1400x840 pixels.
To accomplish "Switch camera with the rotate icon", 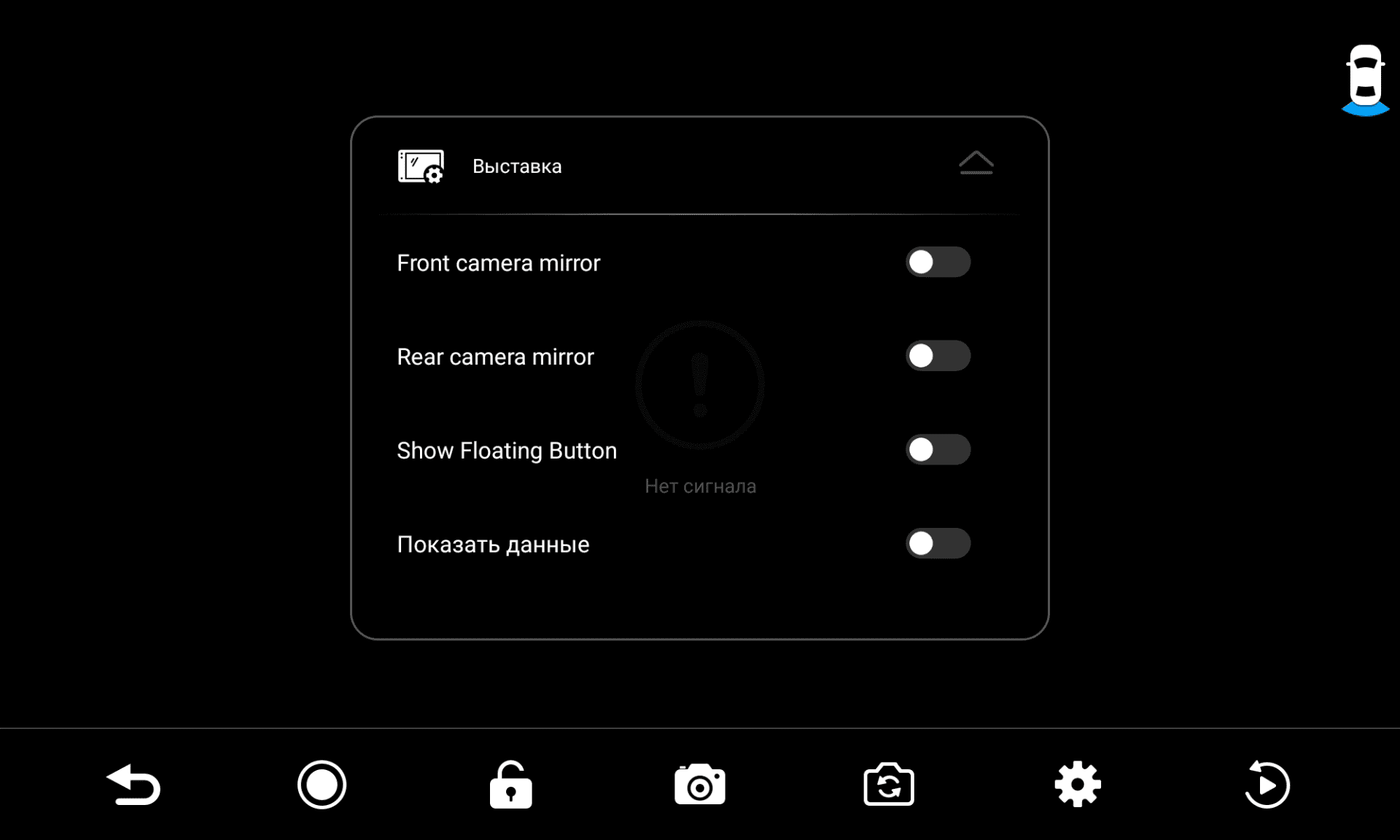I will coord(888,785).
